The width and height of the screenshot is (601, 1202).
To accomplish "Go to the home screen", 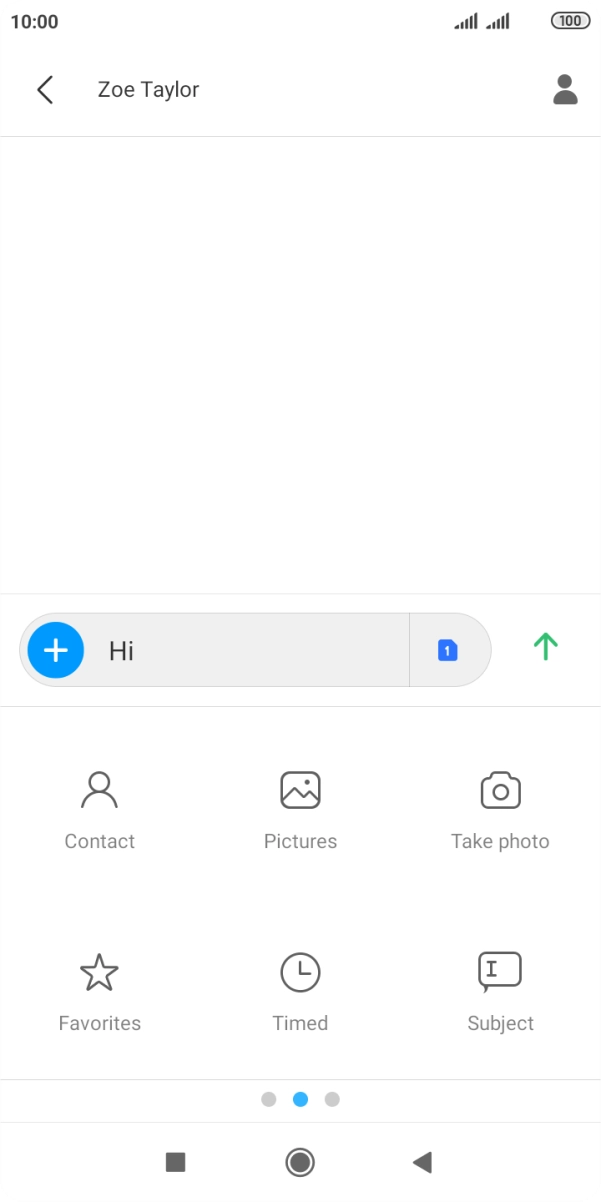I will (300, 1161).
